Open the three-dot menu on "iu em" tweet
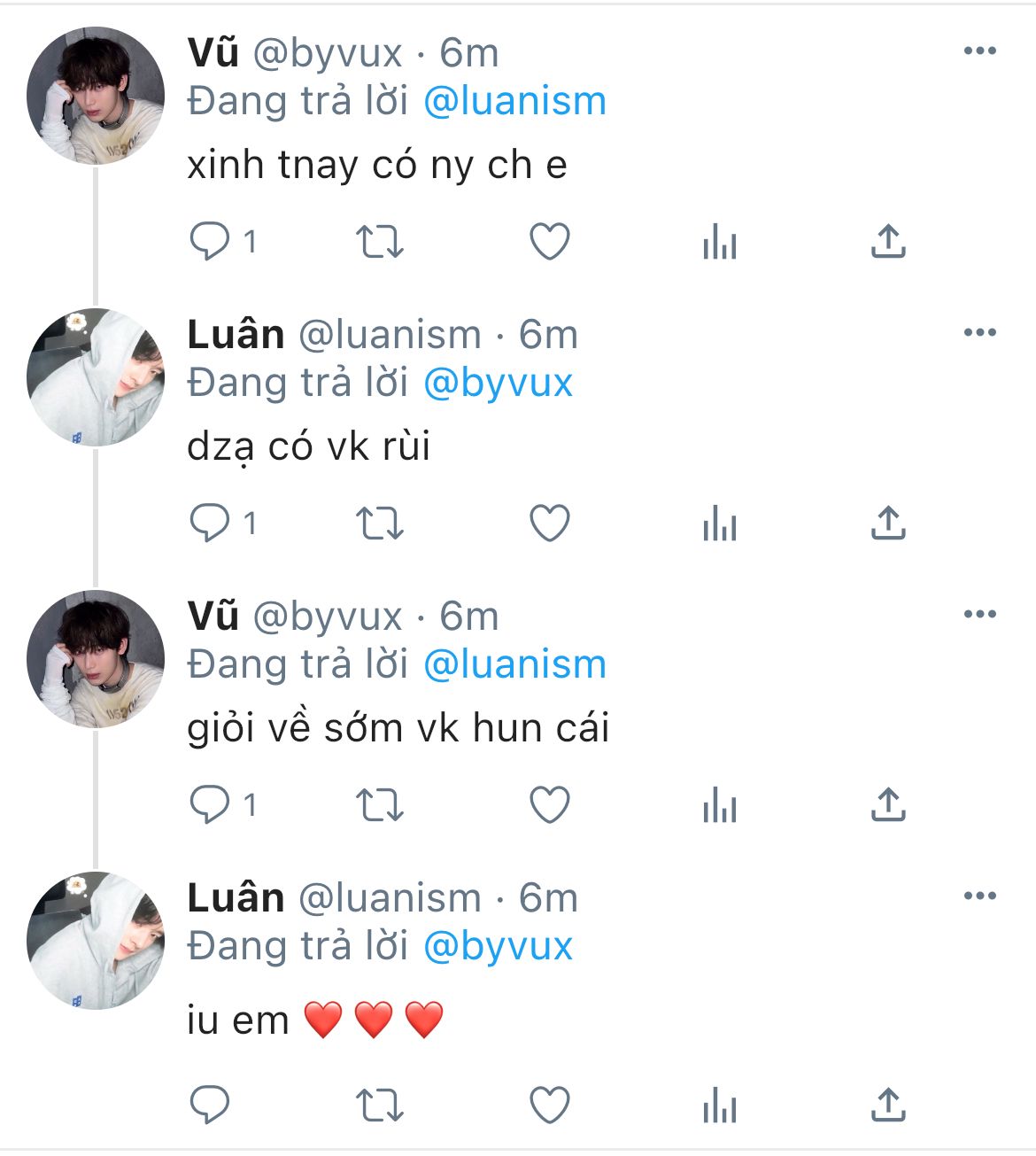This screenshot has width=1036, height=1156. point(979,896)
